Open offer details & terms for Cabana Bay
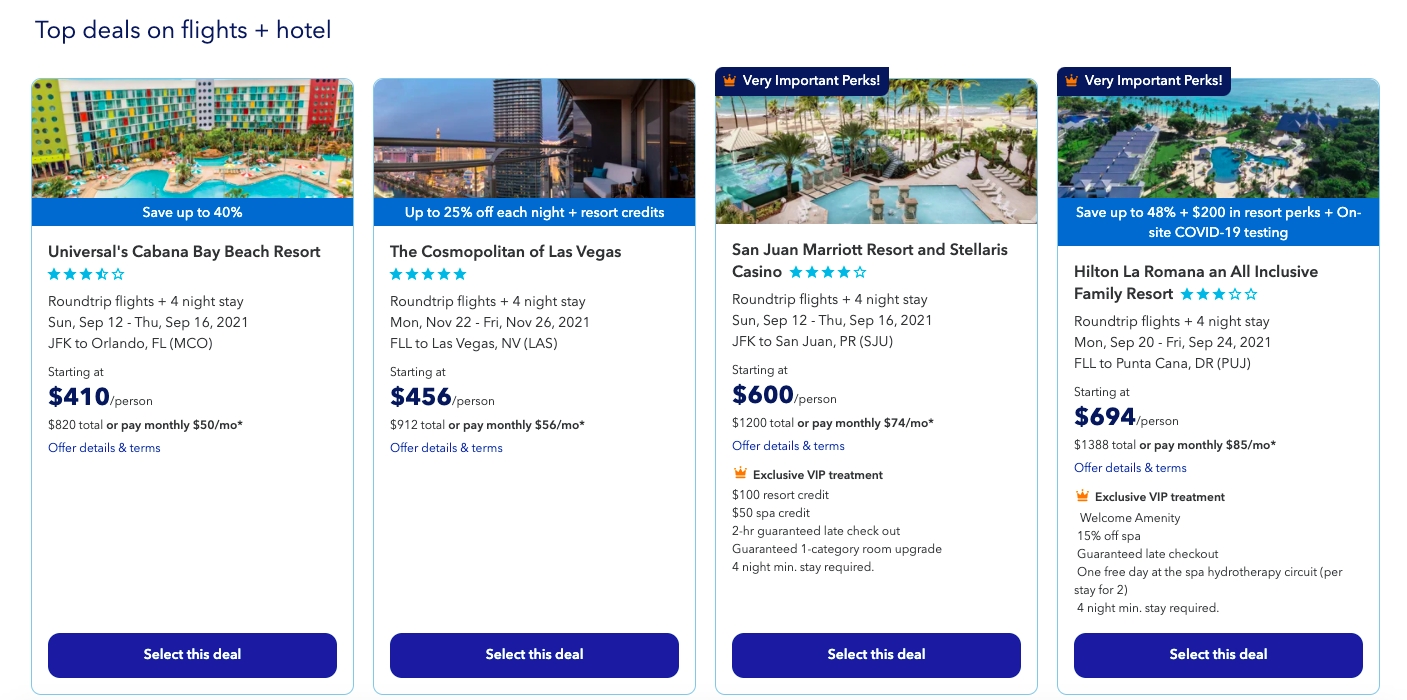Viewport: 1407px width, 700px height. 104,448
